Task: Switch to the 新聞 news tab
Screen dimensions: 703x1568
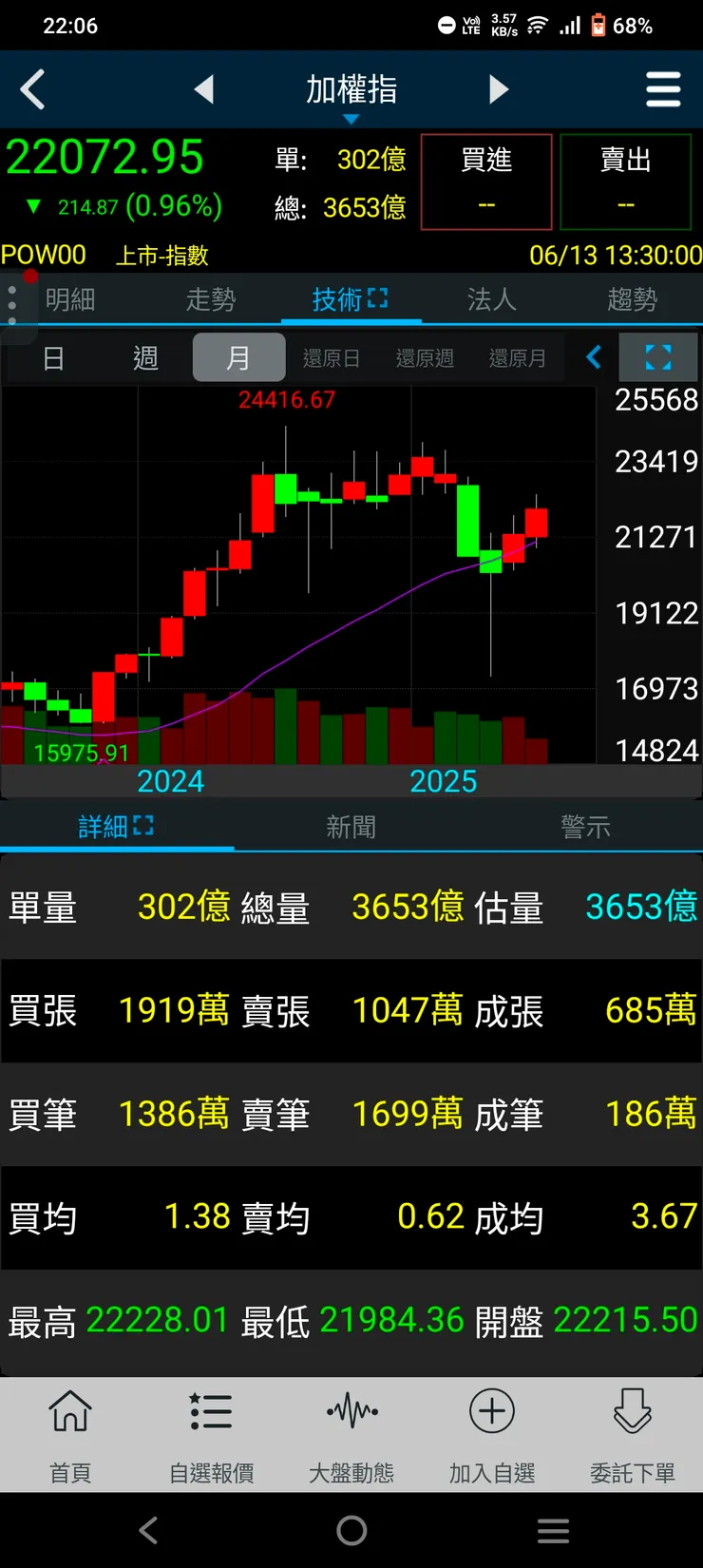Action: pyautogui.click(x=351, y=827)
